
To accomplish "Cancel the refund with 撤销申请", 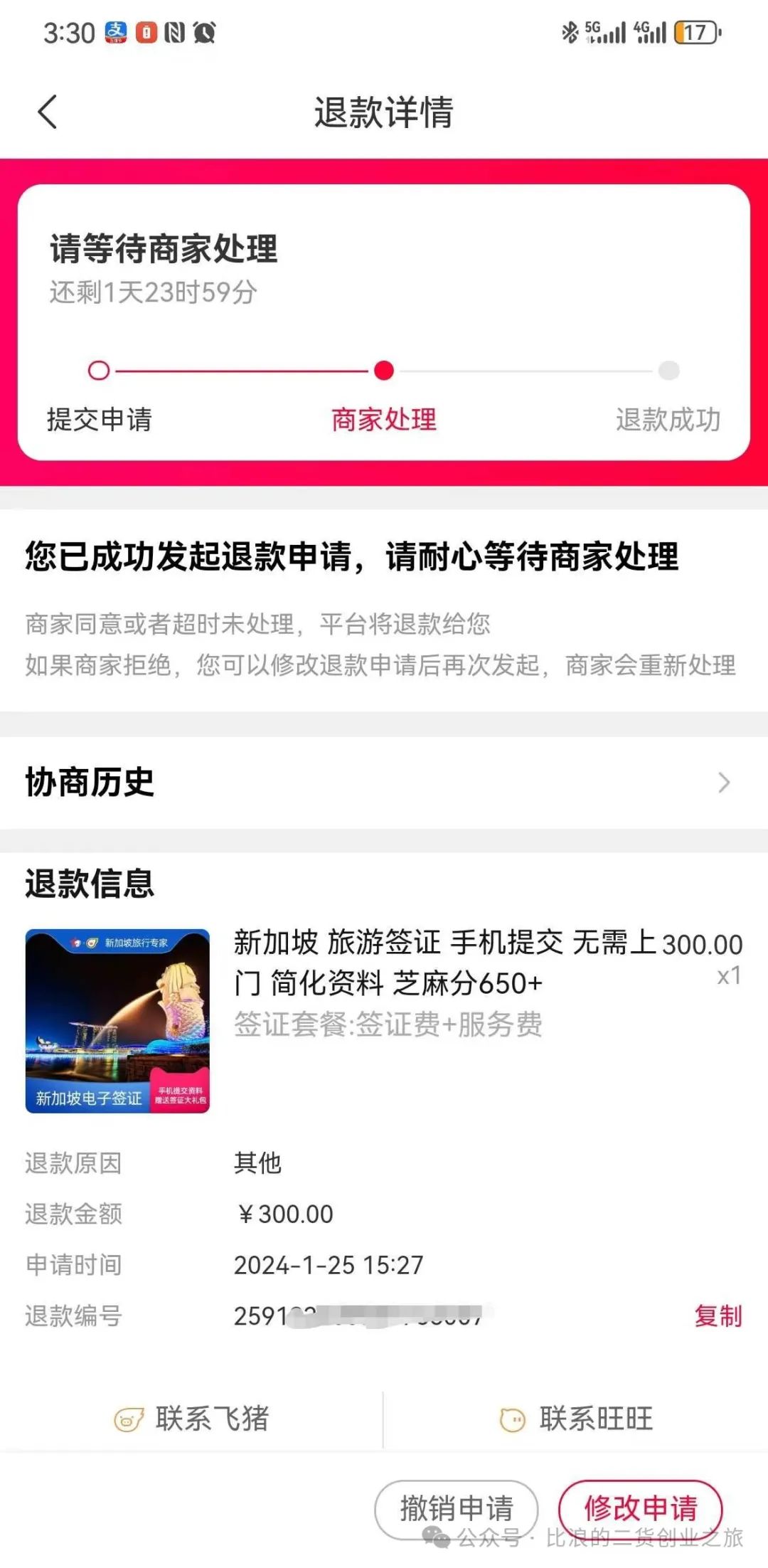I will pos(456,1508).
